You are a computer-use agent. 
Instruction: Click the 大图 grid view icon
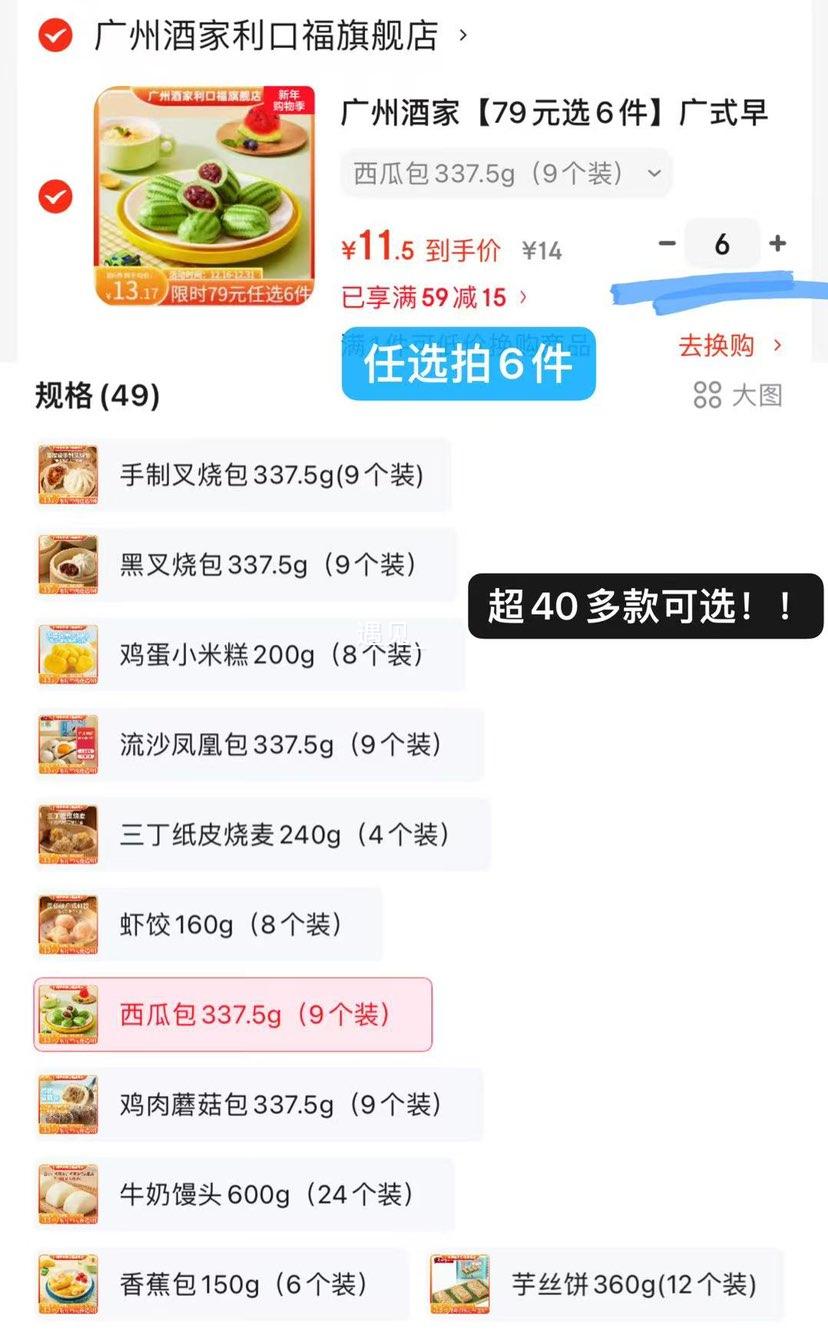[710, 395]
